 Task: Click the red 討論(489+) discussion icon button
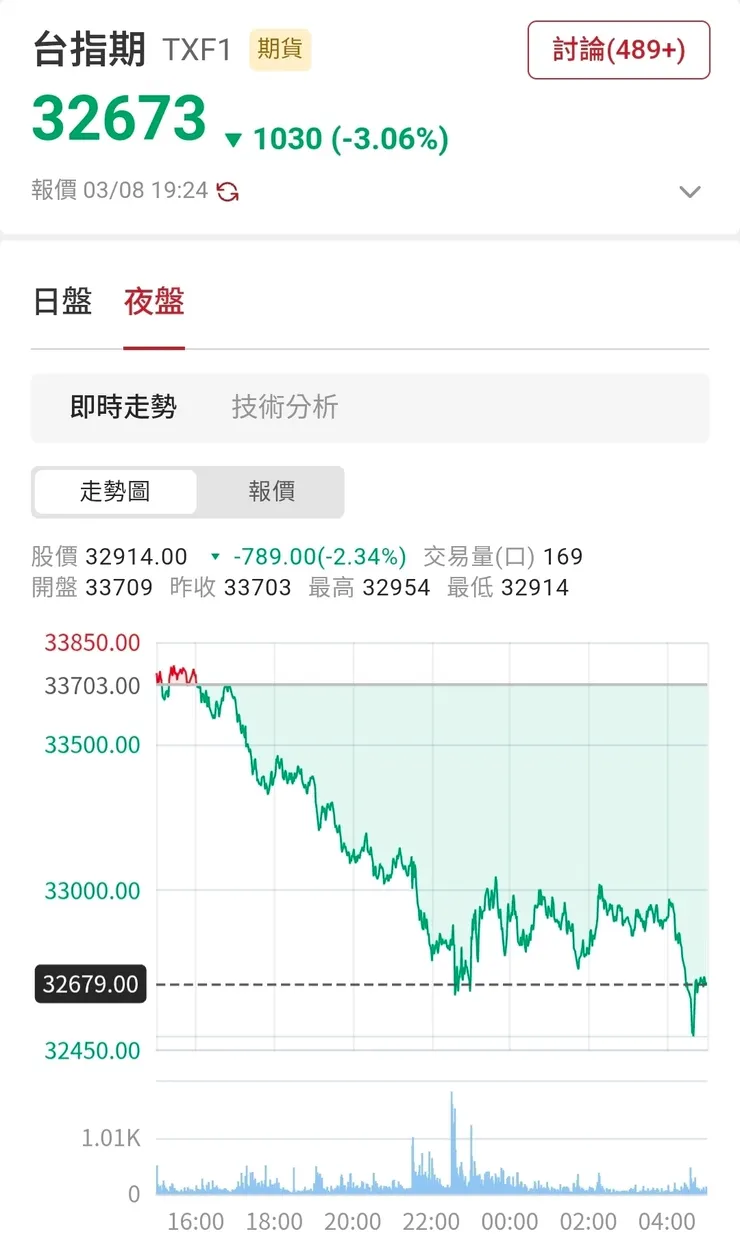618,50
